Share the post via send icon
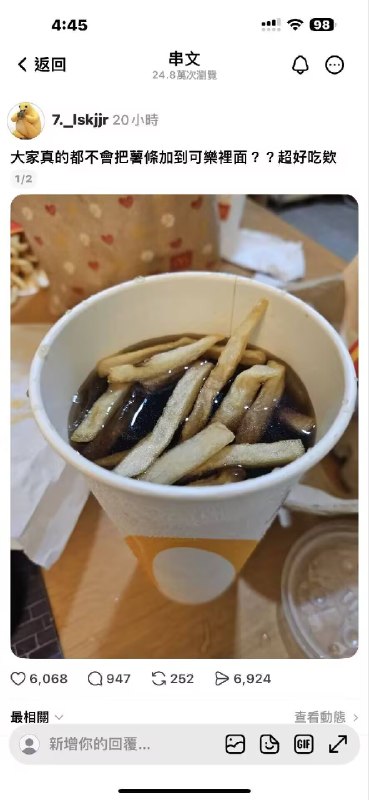 pyautogui.click(x=222, y=679)
